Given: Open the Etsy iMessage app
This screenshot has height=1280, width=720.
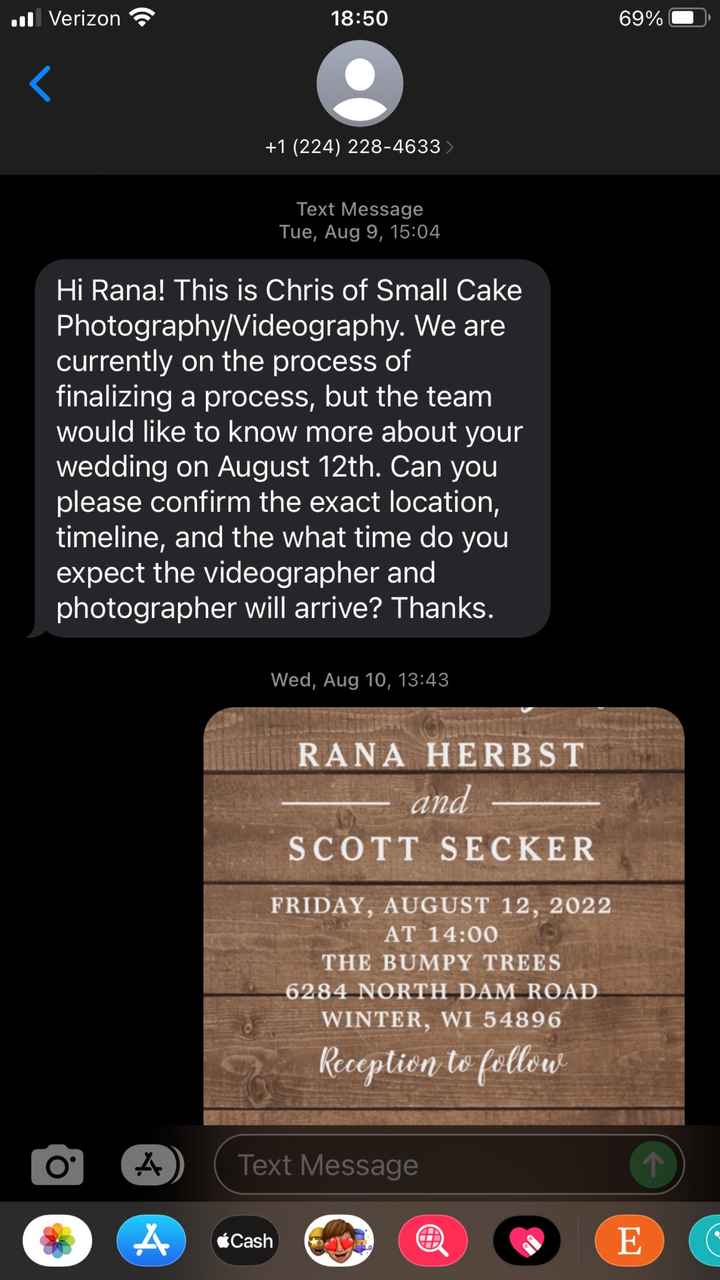Looking at the screenshot, I should (x=629, y=1241).
